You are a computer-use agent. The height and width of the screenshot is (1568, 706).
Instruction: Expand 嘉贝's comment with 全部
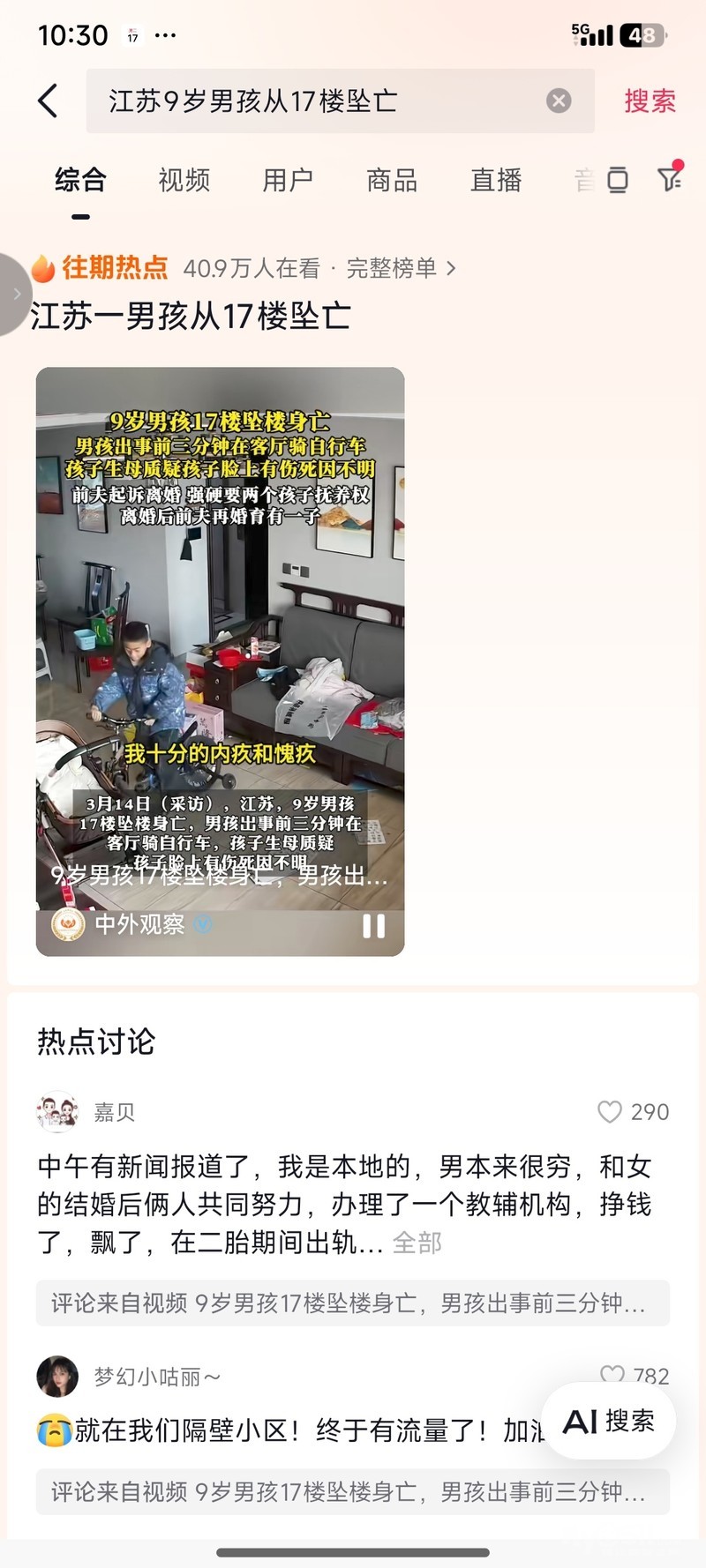(x=417, y=1243)
